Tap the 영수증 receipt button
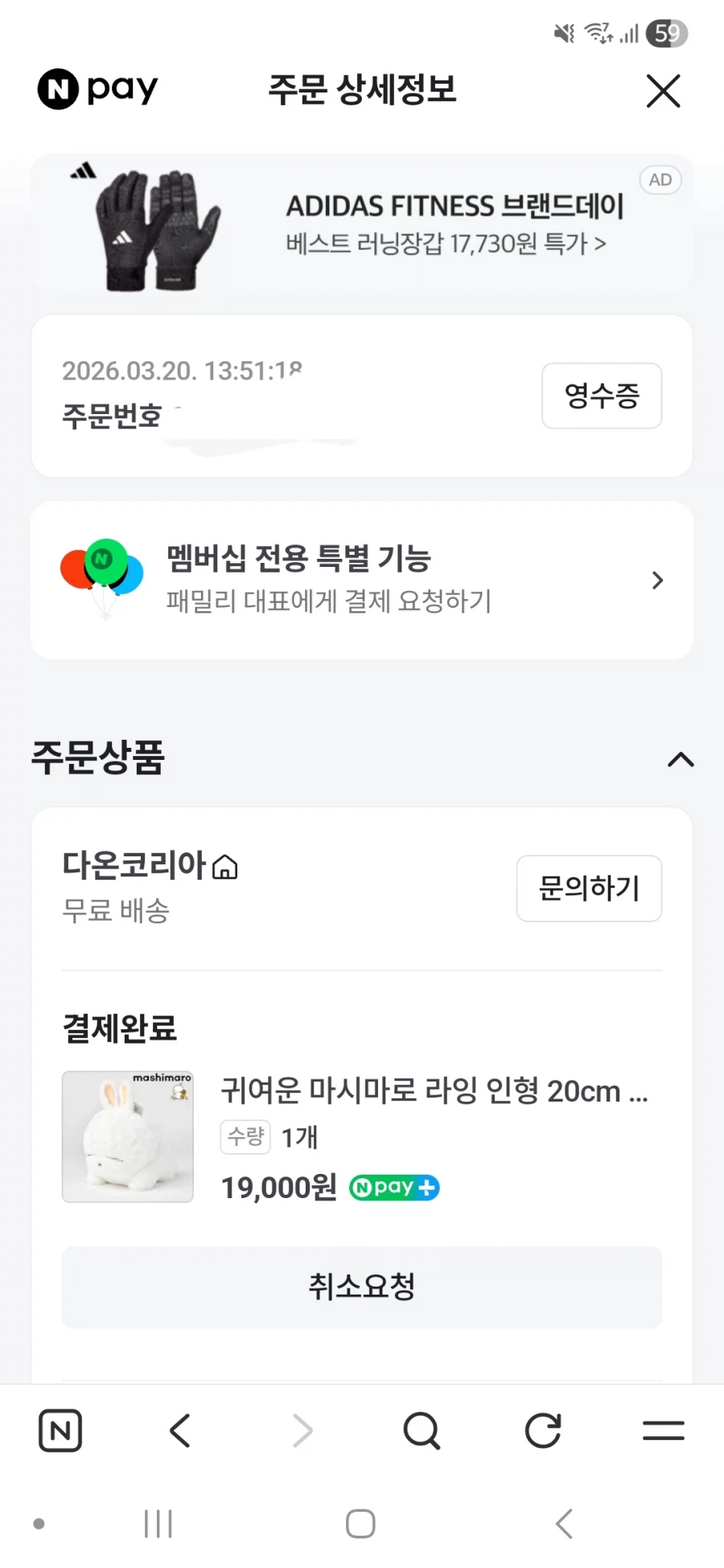The image size is (724, 1568). tap(601, 396)
